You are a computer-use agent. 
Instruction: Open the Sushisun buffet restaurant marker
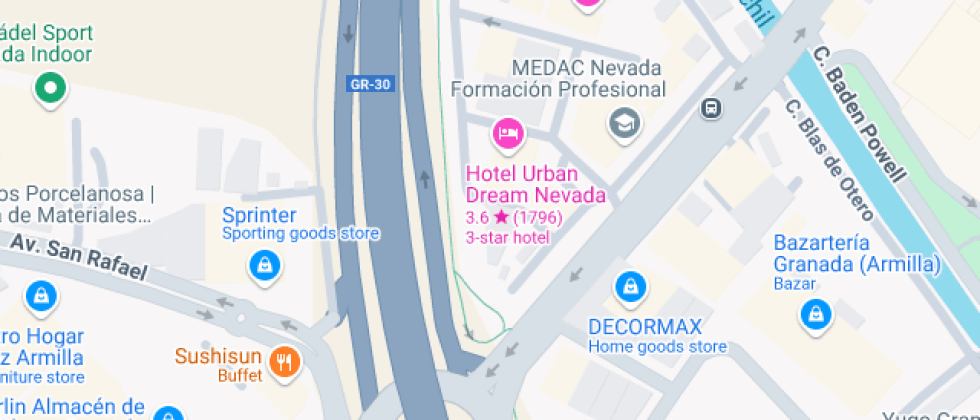[286, 362]
